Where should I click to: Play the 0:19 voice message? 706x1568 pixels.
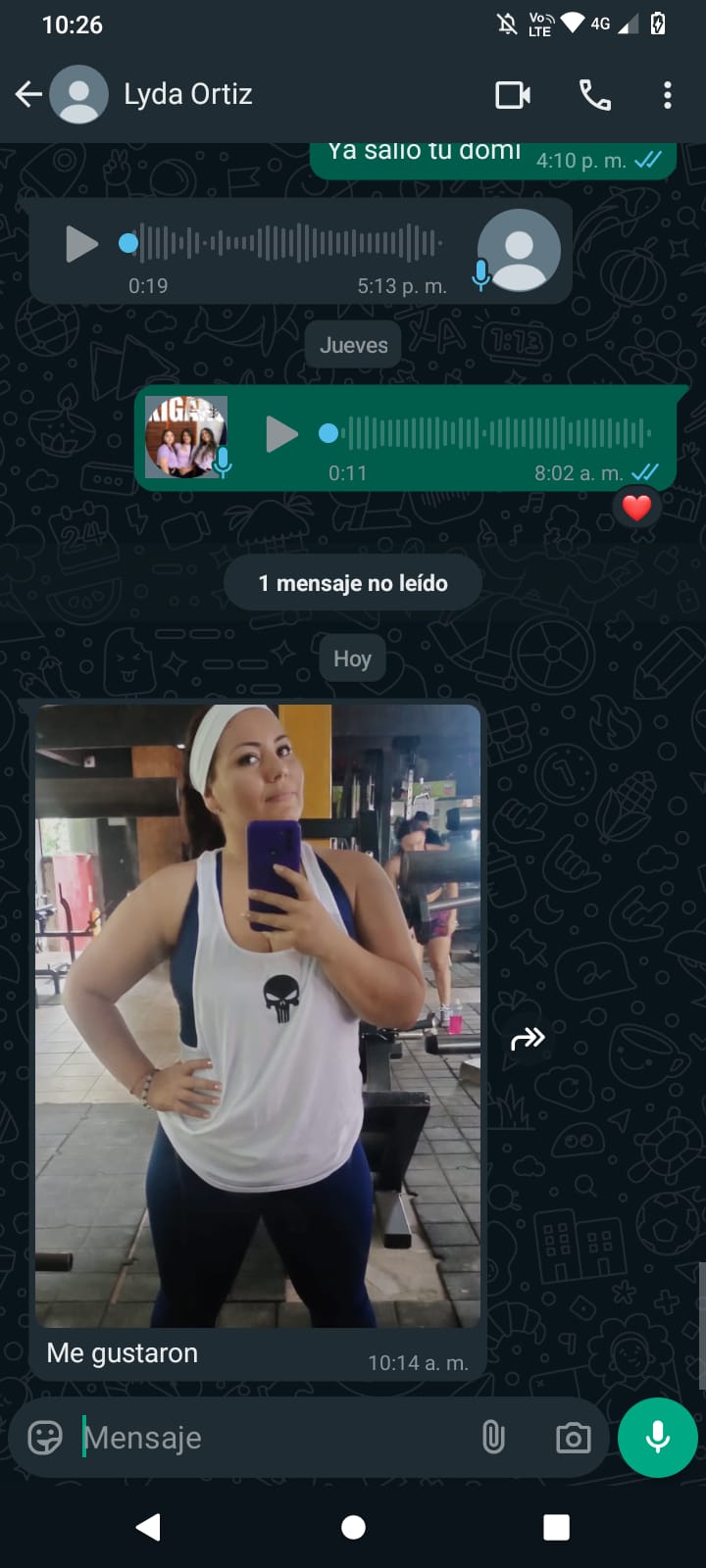point(81,244)
